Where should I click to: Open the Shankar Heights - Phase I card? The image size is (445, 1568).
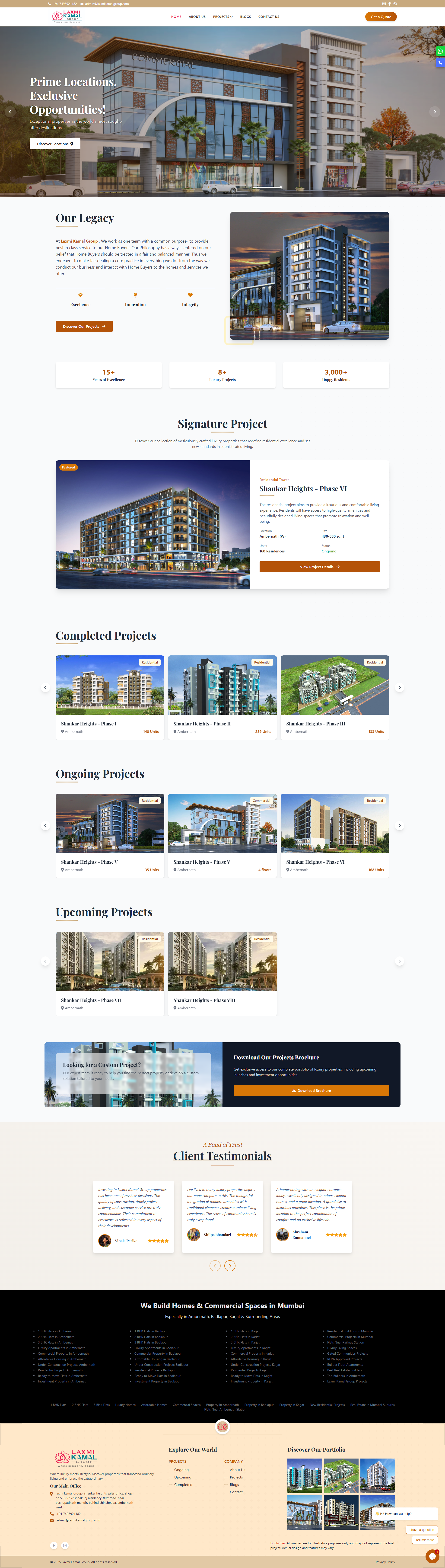[109, 697]
